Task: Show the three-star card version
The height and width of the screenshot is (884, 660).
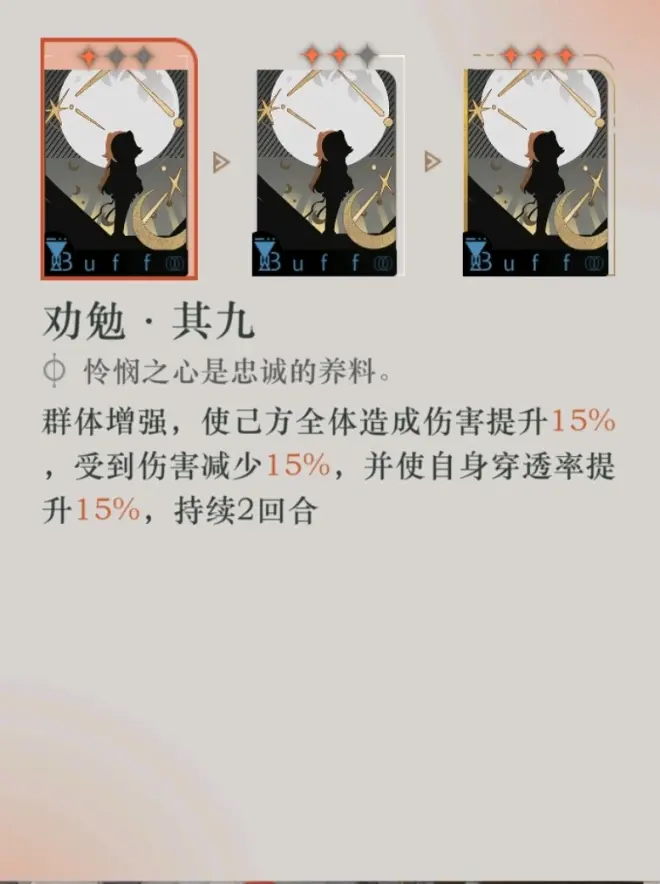Action: [x=538, y=165]
